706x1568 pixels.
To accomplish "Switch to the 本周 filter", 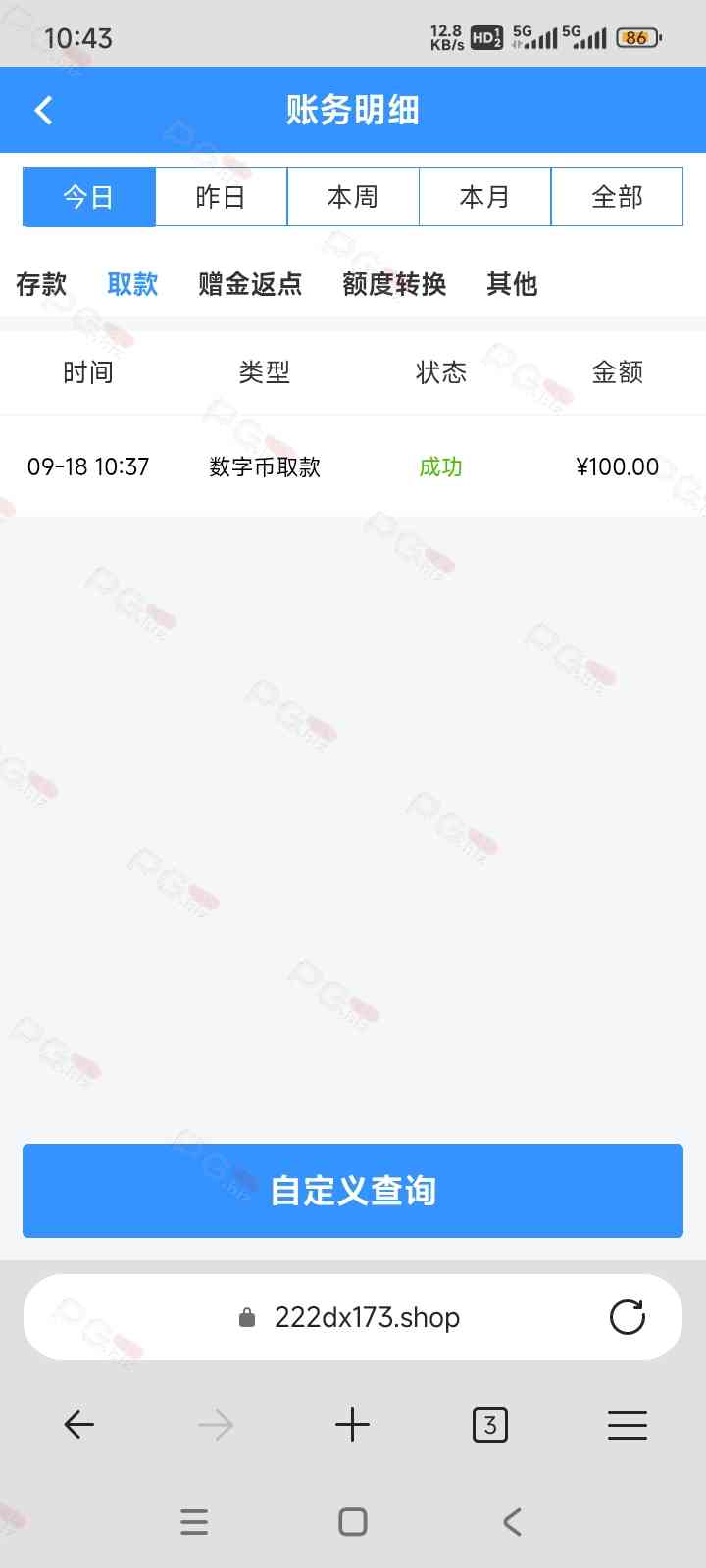I will point(353,197).
